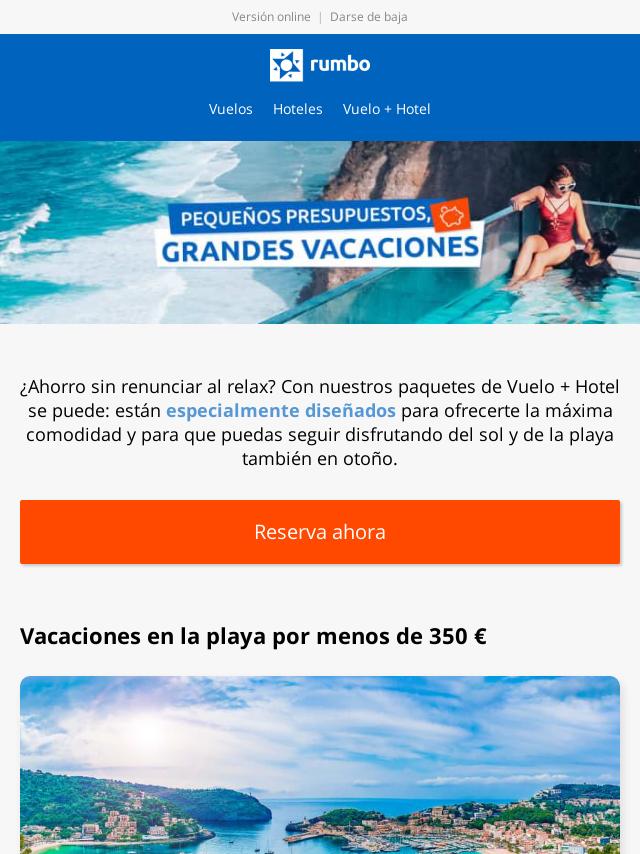
Task: Tap the Darse de baja link
Action: (368, 17)
